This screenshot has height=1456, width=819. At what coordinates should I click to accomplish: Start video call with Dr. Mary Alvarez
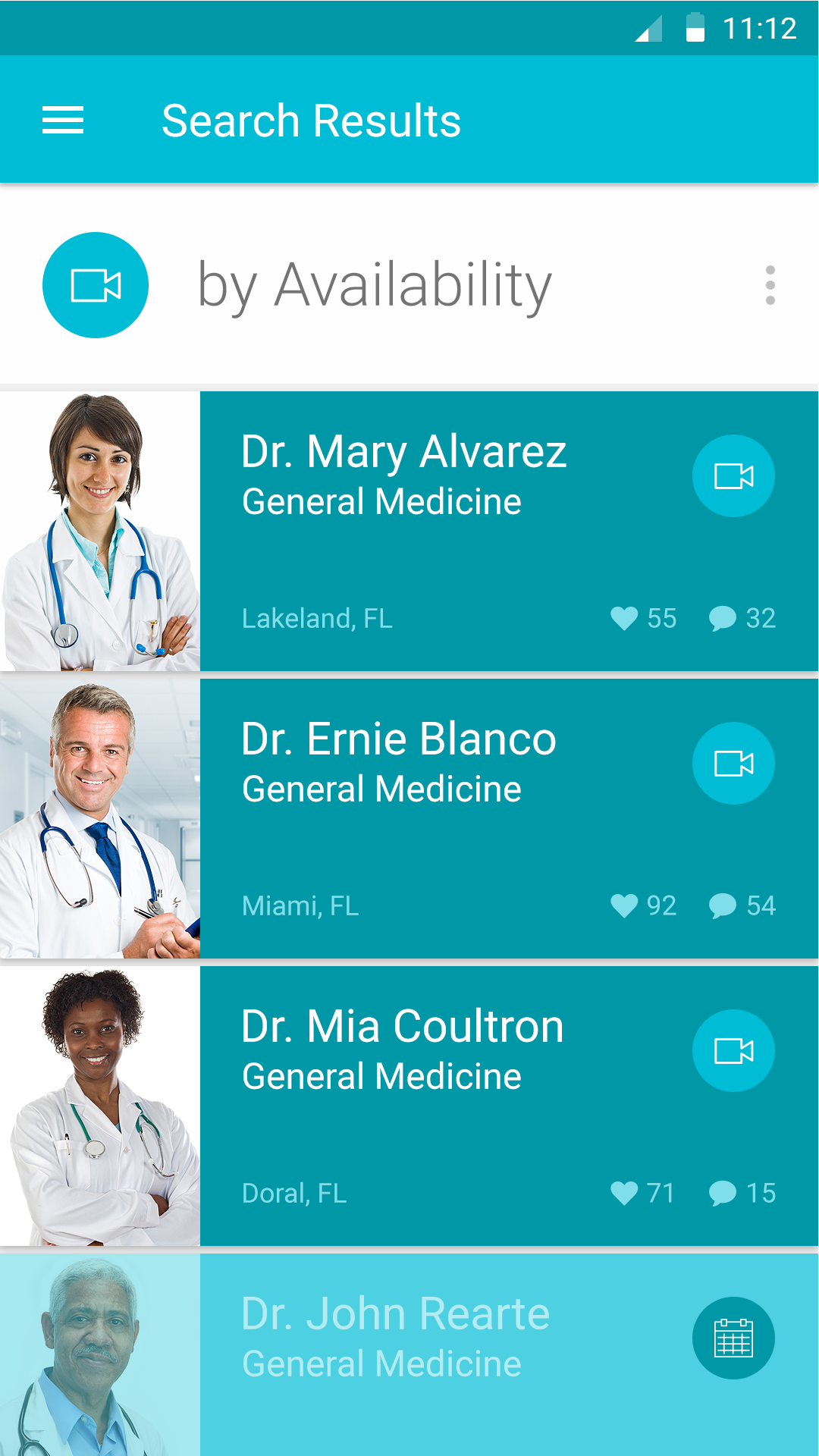pos(733,476)
